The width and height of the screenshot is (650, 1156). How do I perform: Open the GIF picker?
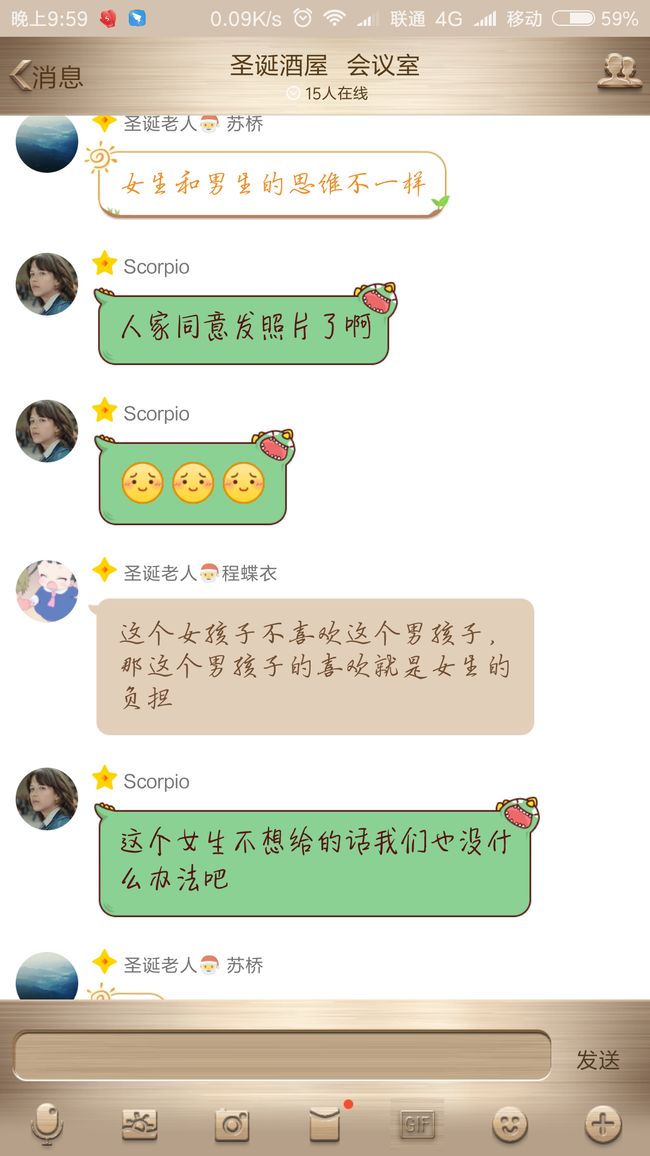pos(417,1125)
